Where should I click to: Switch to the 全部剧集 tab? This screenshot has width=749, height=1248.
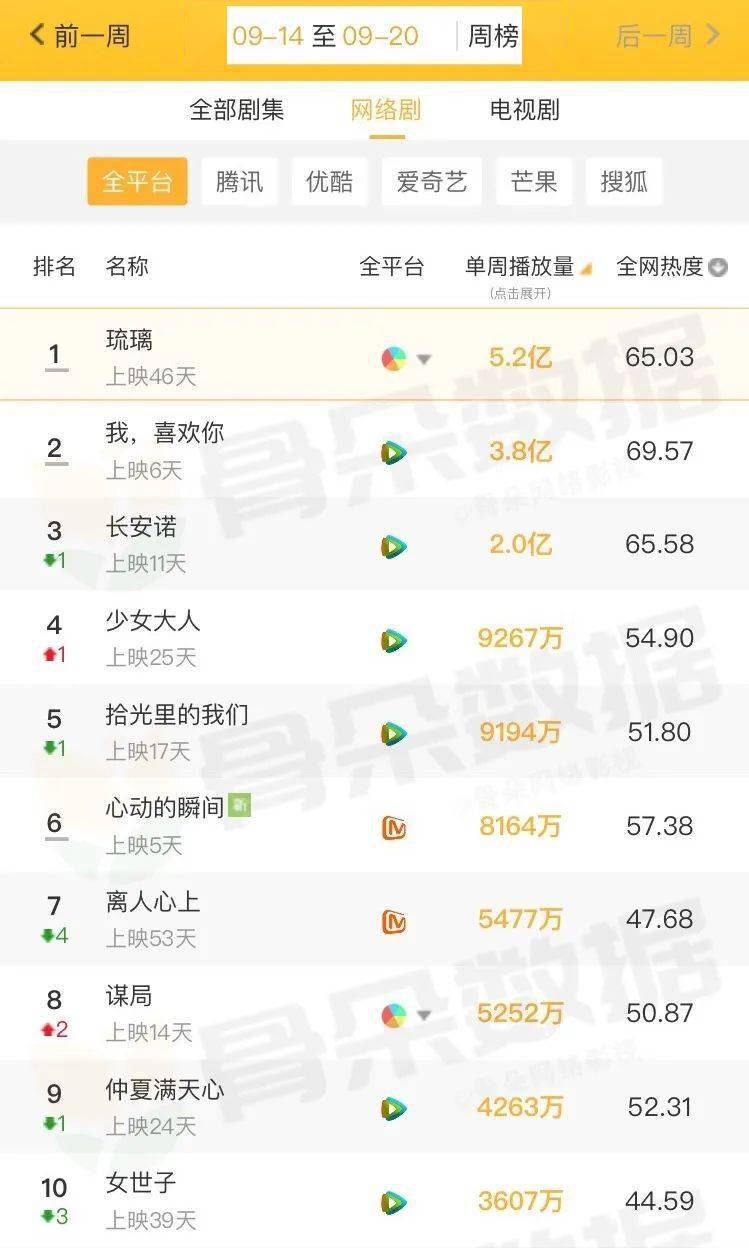[x=237, y=110]
